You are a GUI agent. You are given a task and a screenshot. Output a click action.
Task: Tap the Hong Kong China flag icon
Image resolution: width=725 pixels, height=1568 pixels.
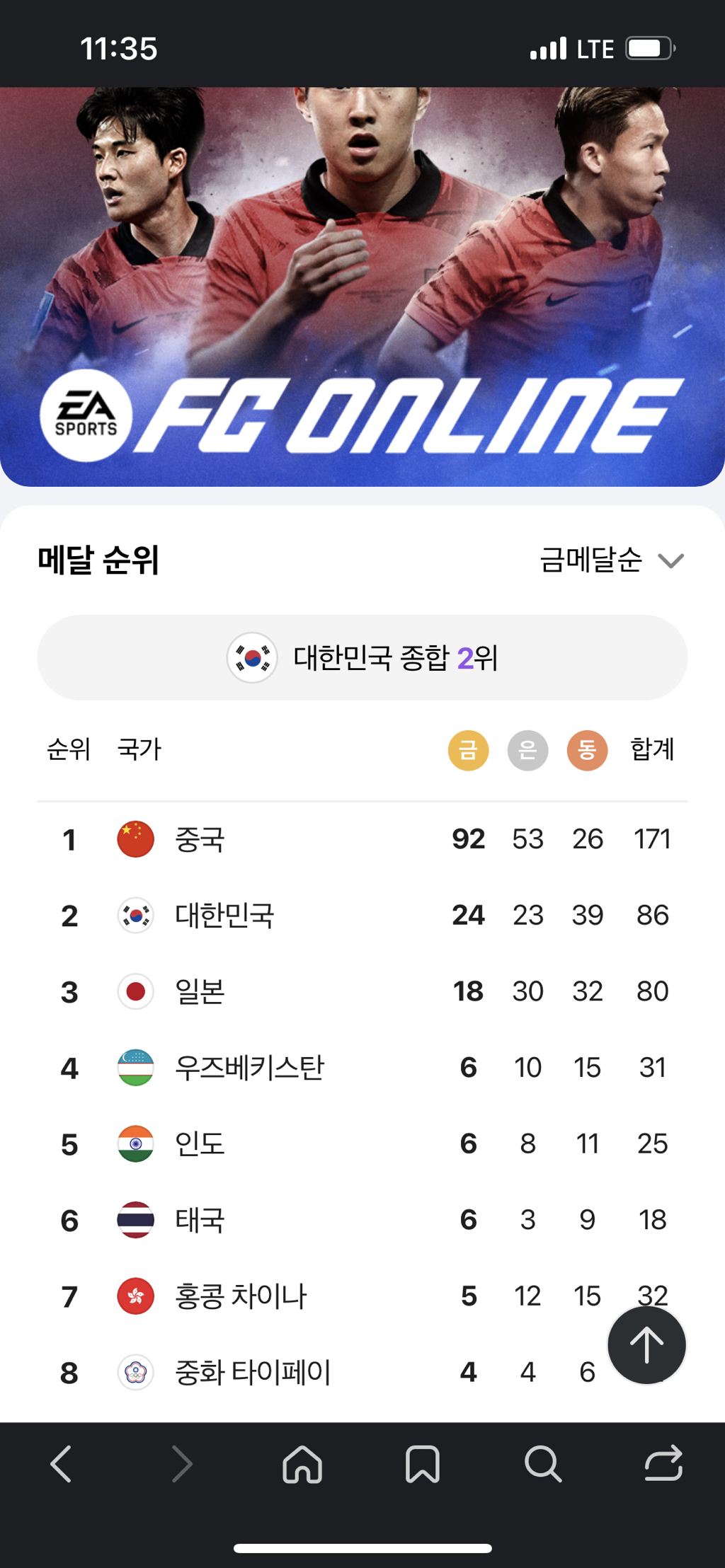[x=135, y=1296]
